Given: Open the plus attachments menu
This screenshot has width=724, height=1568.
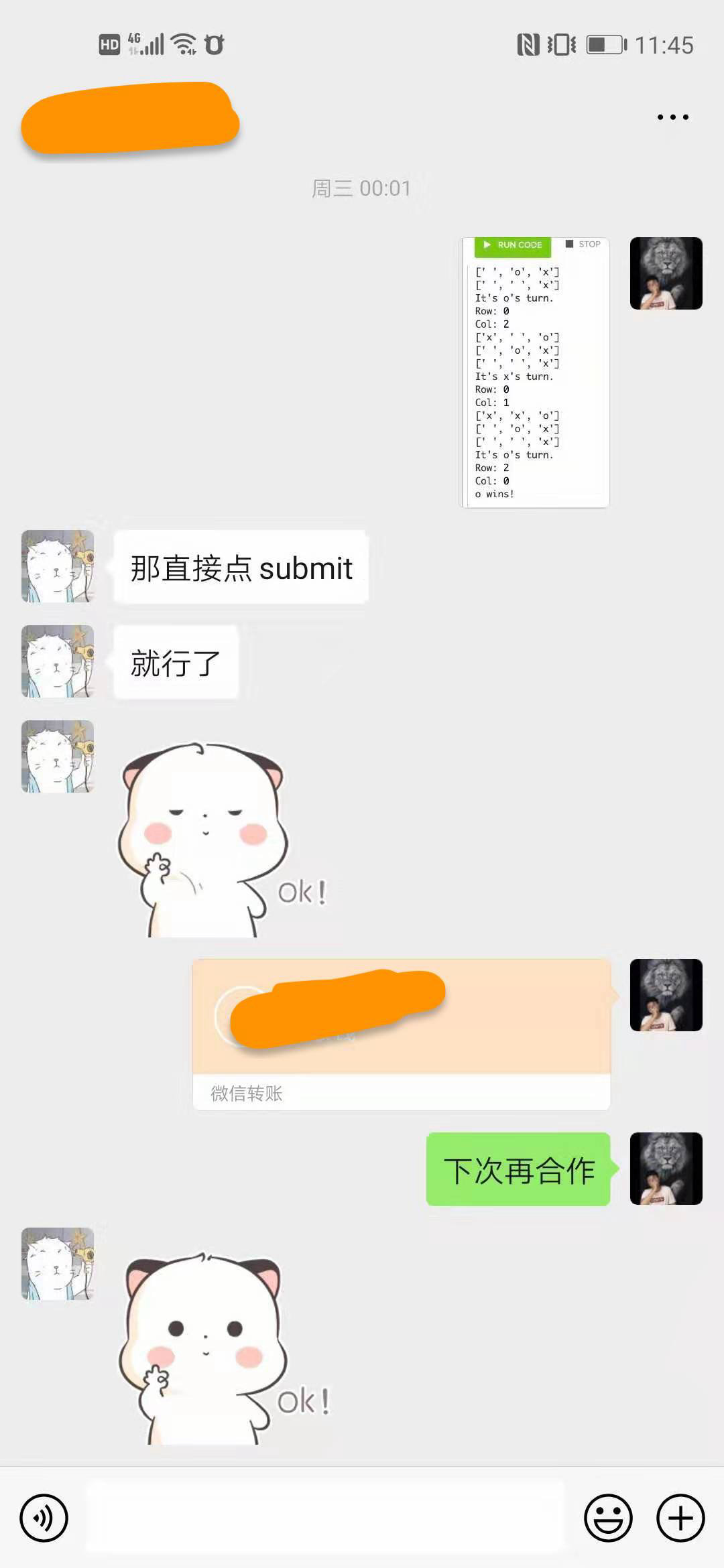Looking at the screenshot, I should click(x=680, y=1518).
